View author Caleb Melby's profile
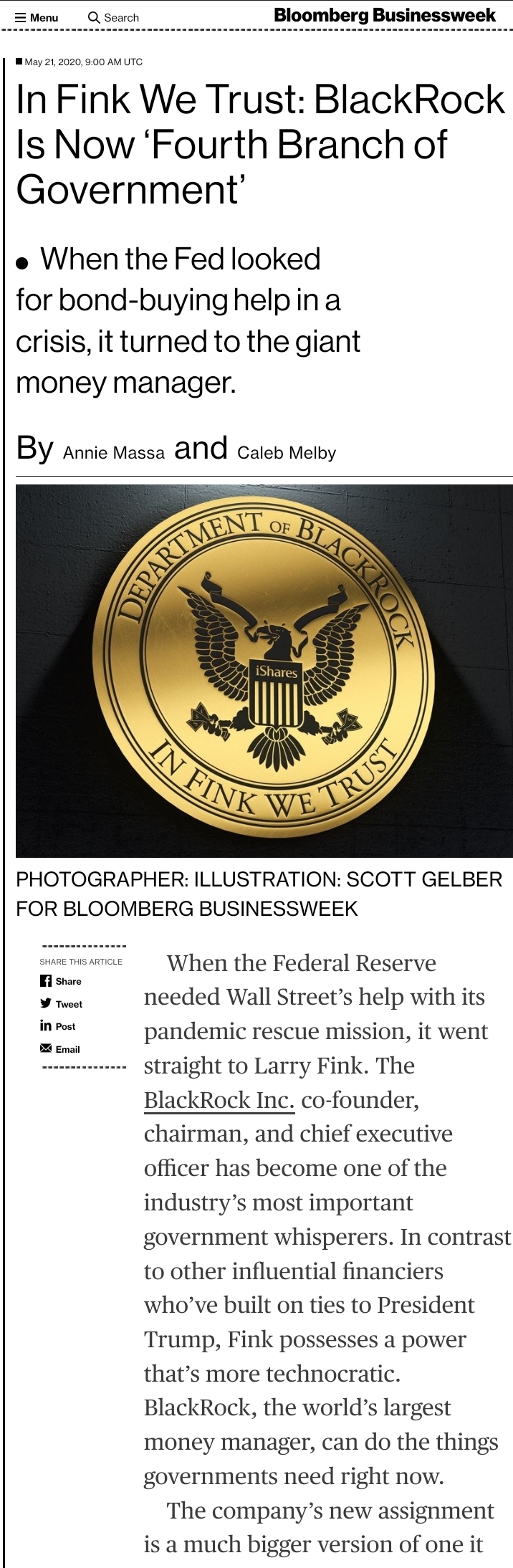This screenshot has height=1568, width=513. pos(287,453)
